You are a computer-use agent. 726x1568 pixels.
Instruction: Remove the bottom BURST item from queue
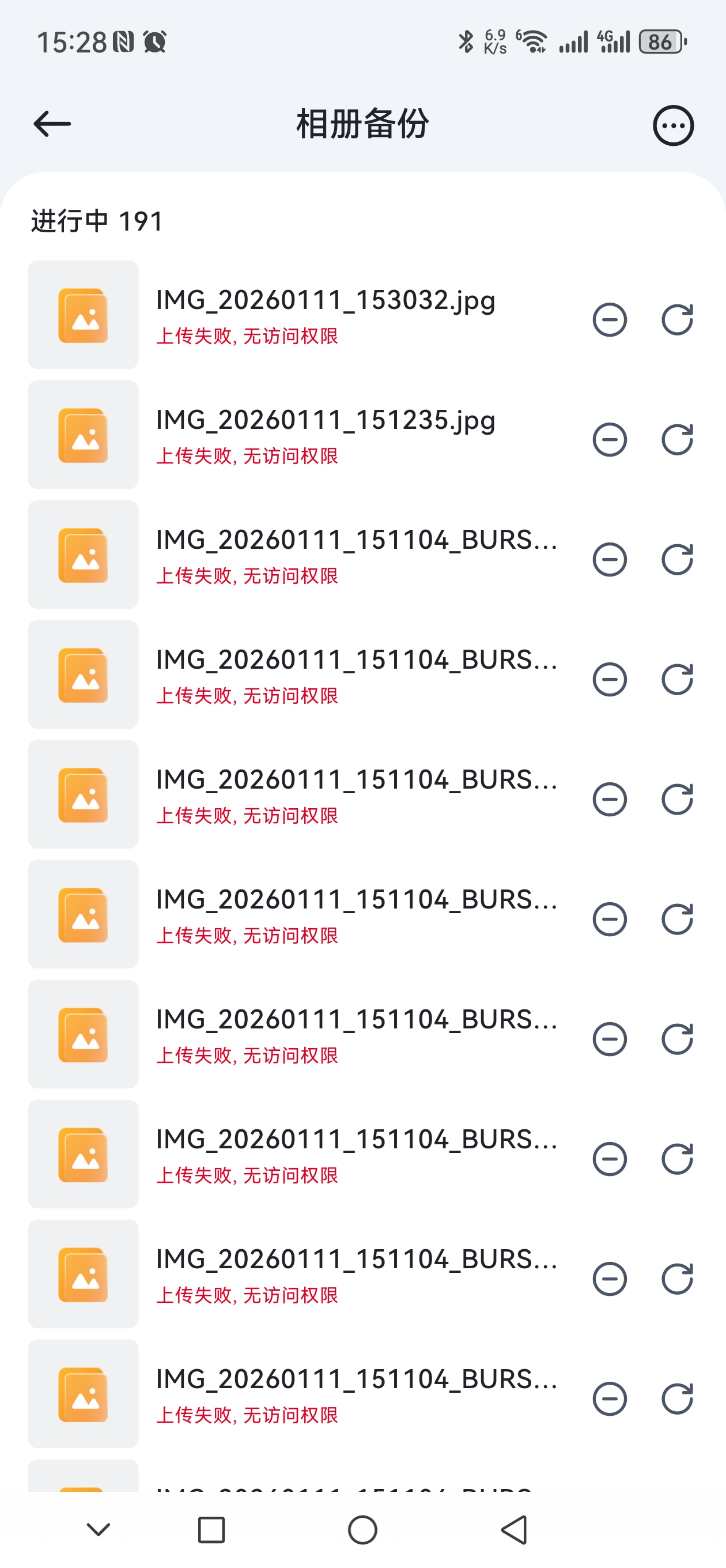610,1400
